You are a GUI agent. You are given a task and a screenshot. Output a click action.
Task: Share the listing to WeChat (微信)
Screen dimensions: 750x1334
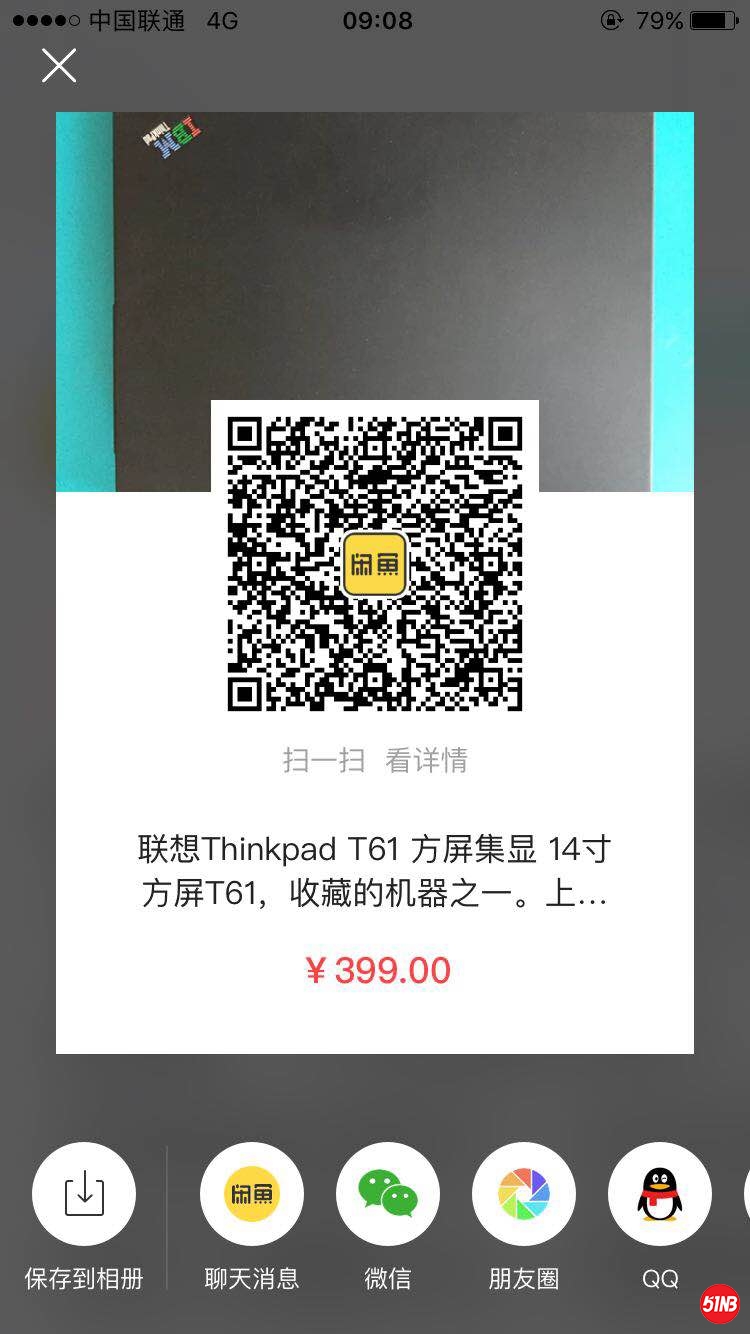388,1194
